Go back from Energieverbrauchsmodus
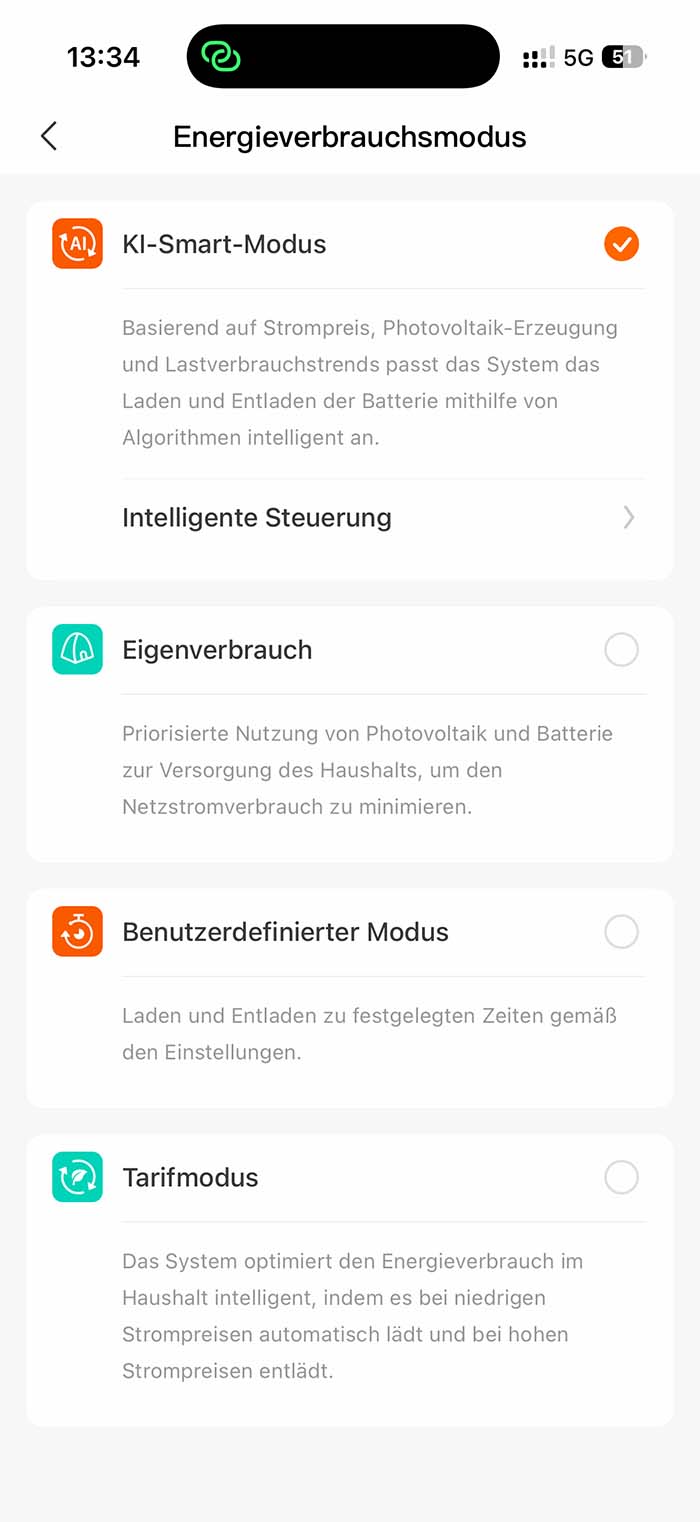 pyautogui.click(x=49, y=136)
